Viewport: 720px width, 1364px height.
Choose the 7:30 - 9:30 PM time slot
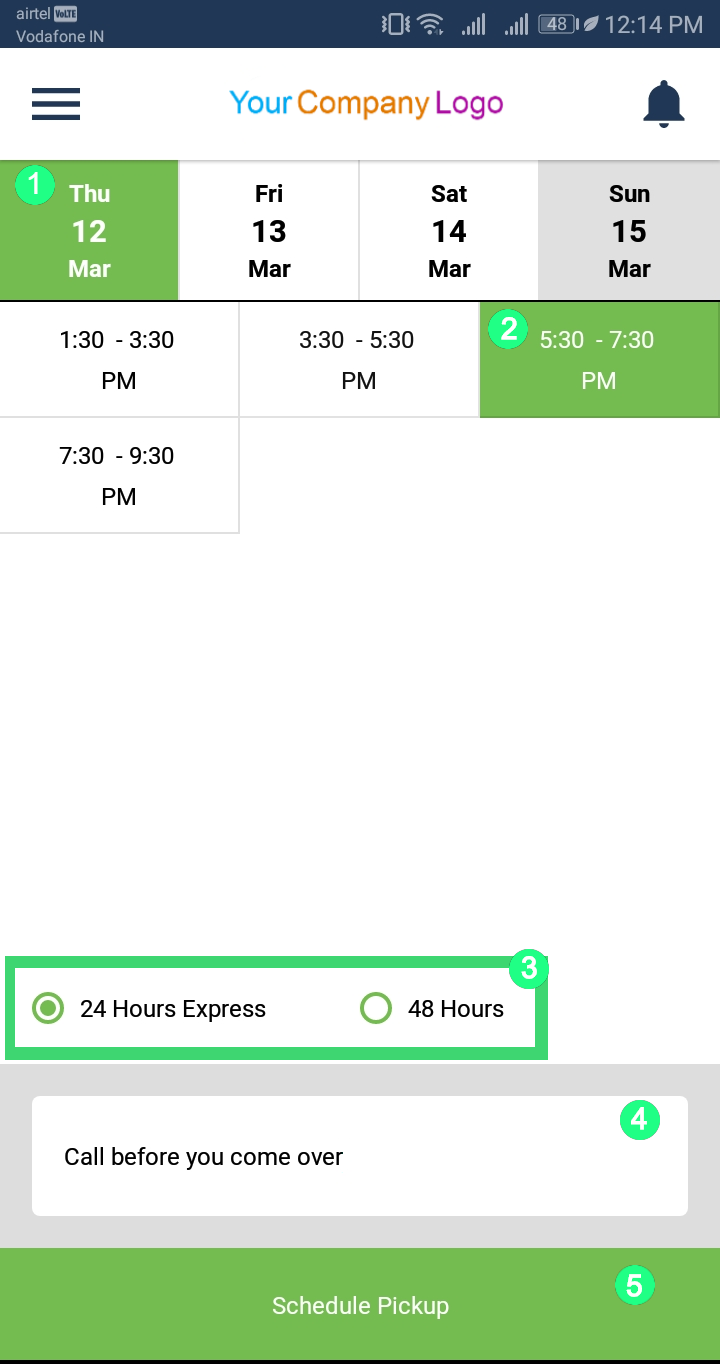point(119,475)
